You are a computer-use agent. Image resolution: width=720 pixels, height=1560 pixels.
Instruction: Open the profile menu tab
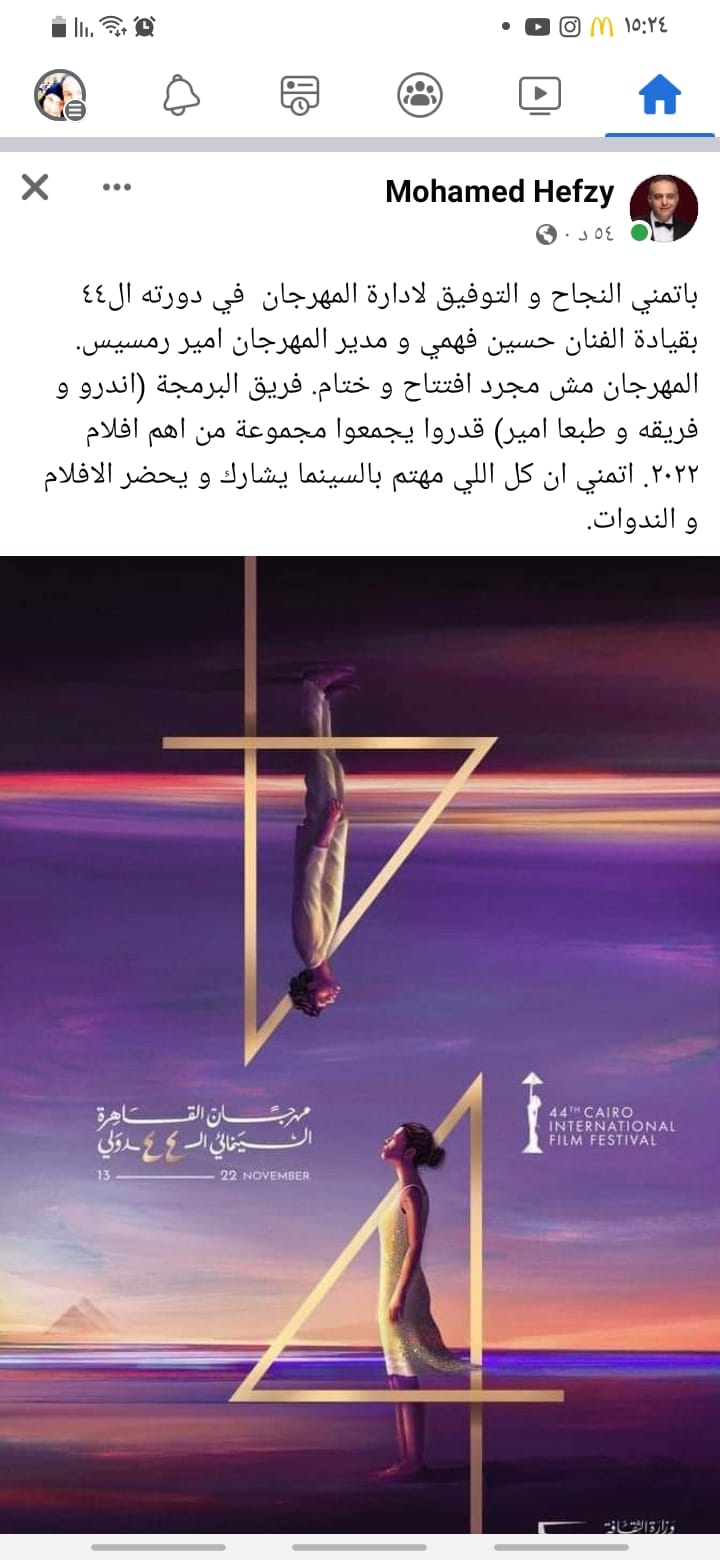60,96
